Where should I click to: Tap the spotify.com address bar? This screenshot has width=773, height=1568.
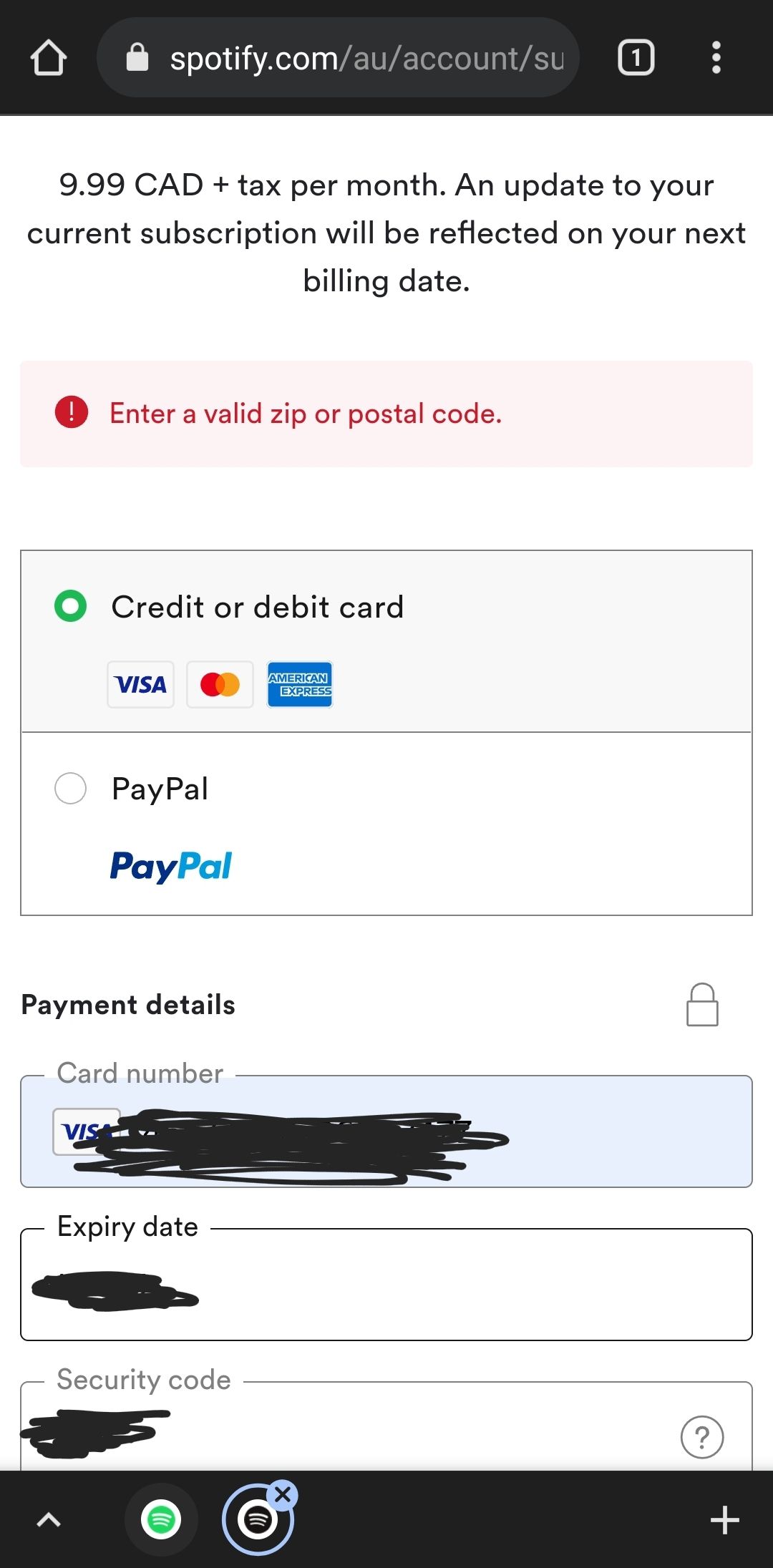coord(365,58)
